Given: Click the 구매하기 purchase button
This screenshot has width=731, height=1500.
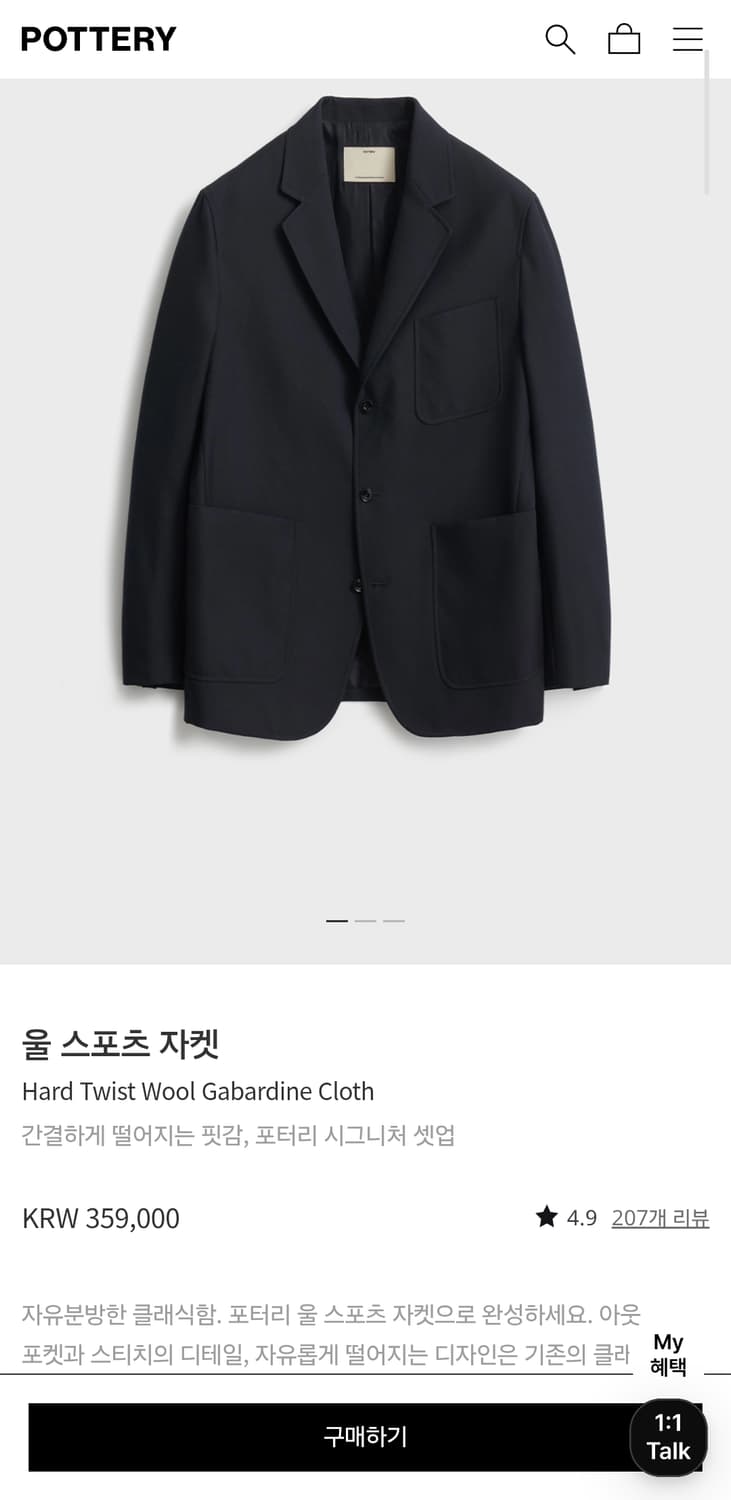Looking at the screenshot, I should click(365, 1436).
